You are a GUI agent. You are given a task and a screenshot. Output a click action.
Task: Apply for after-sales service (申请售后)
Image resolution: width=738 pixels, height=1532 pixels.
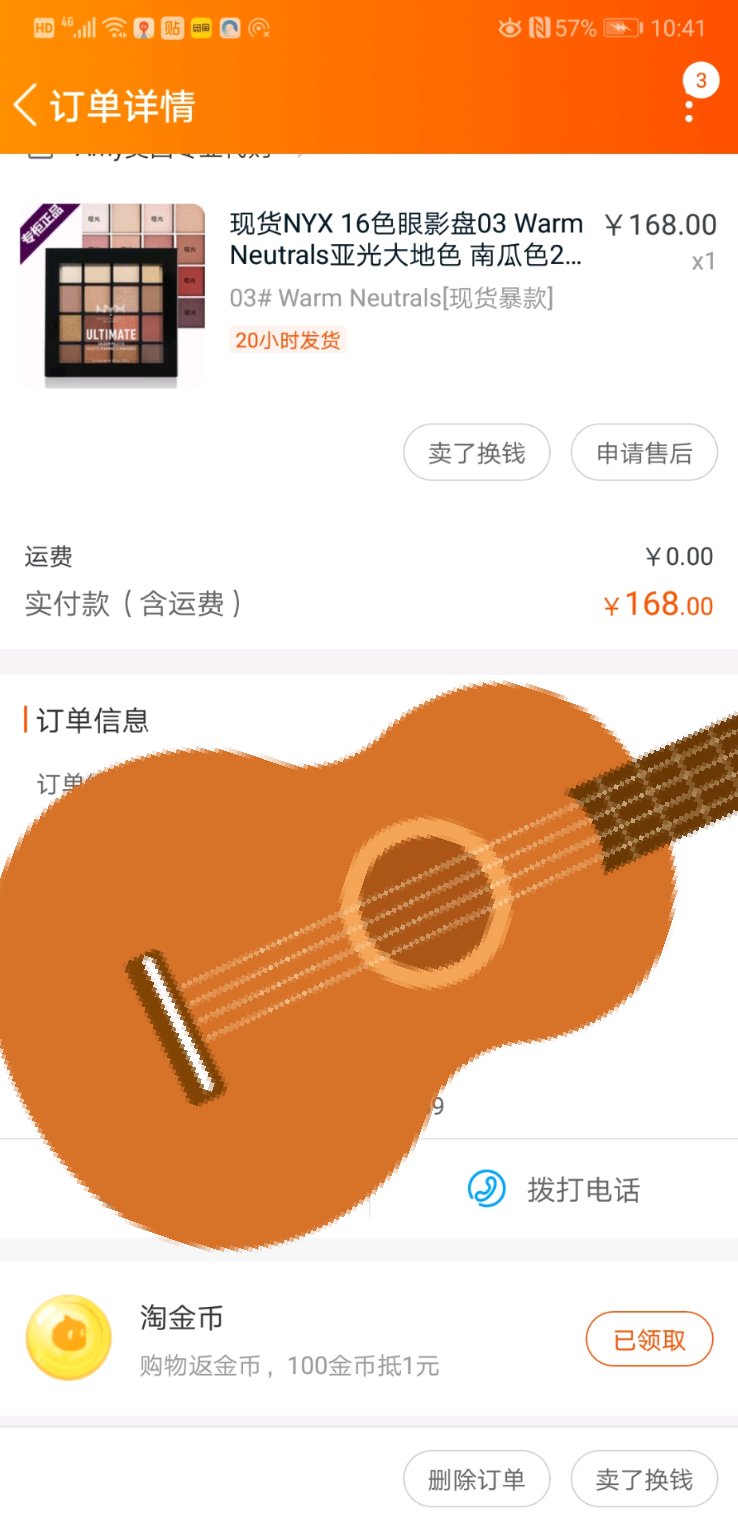click(644, 453)
